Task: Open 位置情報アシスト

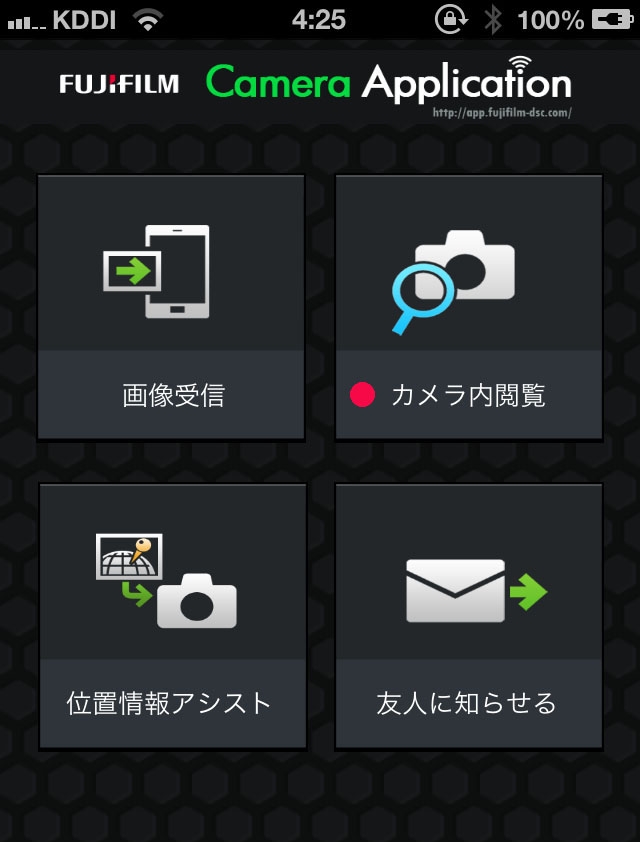Action: [x=171, y=615]
